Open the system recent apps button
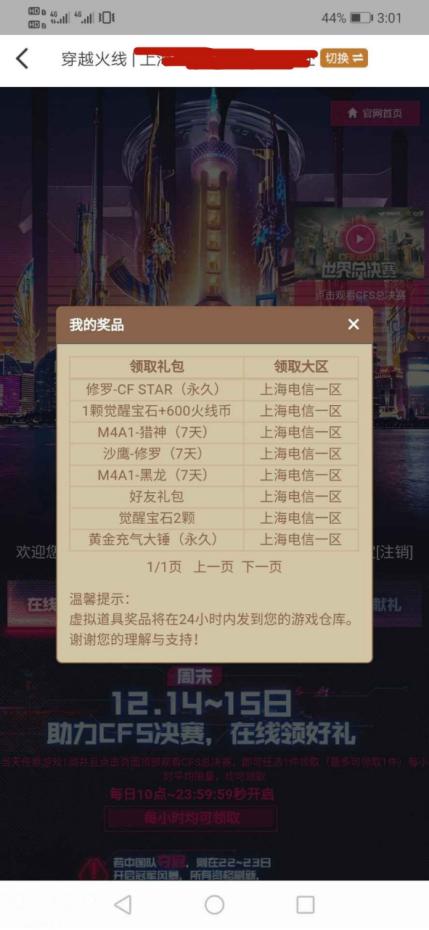Viewport: 429px width, 930px height. click(305, 904)
